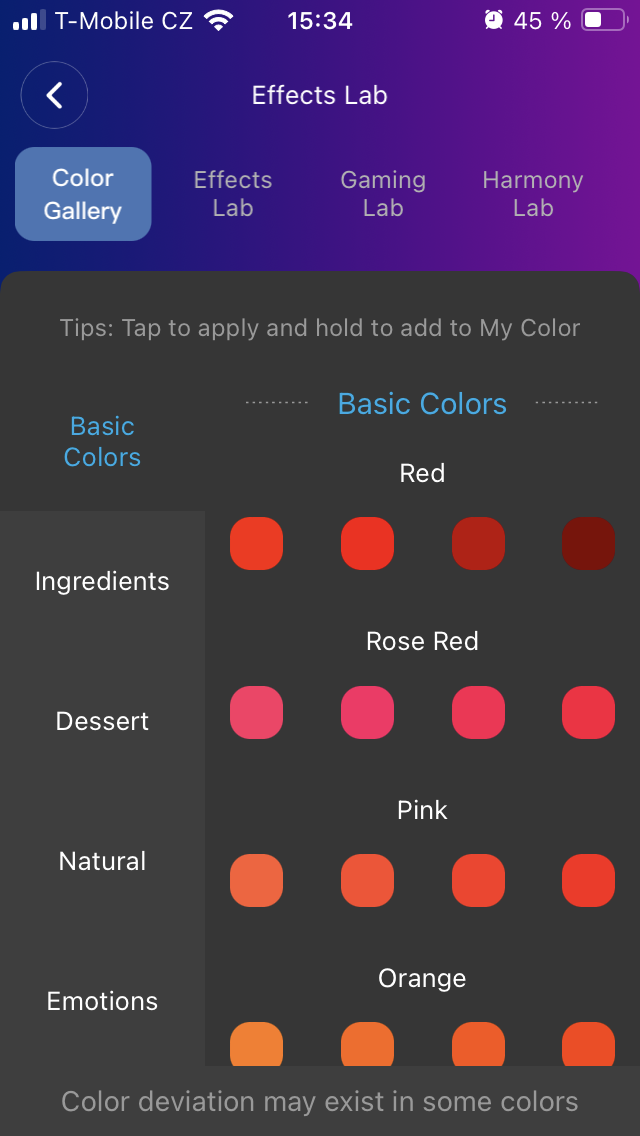Choose the Natural color category
Viewport: 640px width, 1136px height.
pos(102,861)
